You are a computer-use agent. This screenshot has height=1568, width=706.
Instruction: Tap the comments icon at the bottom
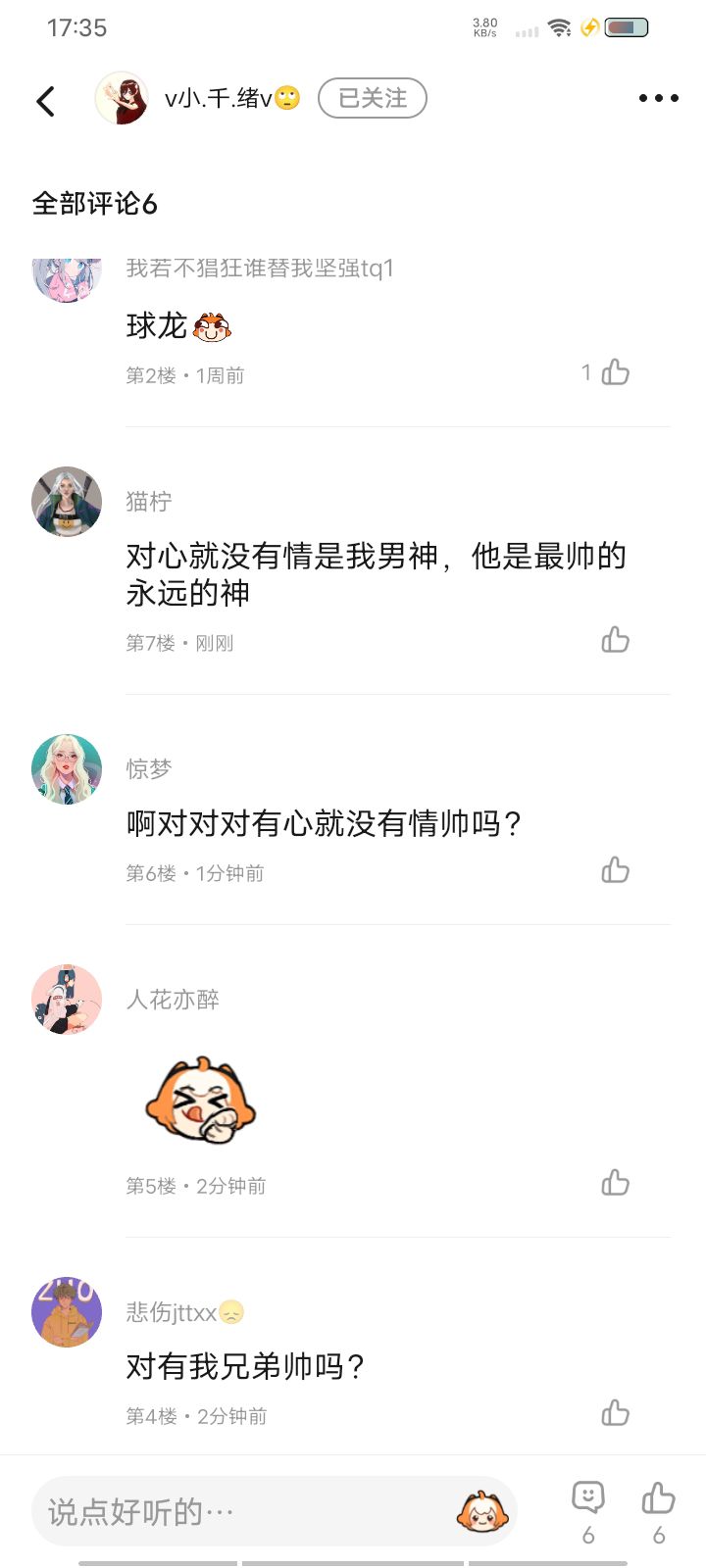(x=588, y=1510)
